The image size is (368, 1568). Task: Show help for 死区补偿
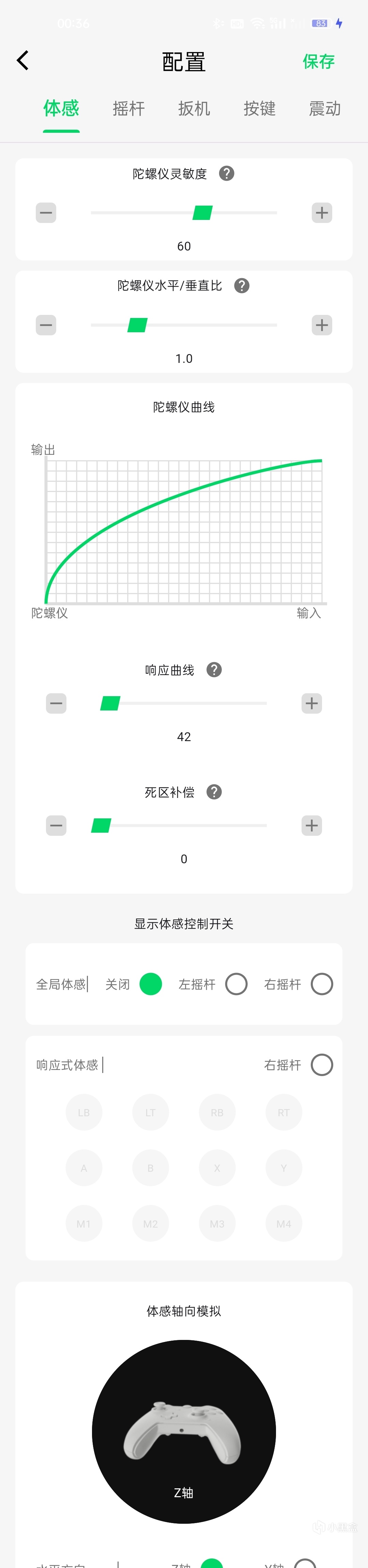214,792
